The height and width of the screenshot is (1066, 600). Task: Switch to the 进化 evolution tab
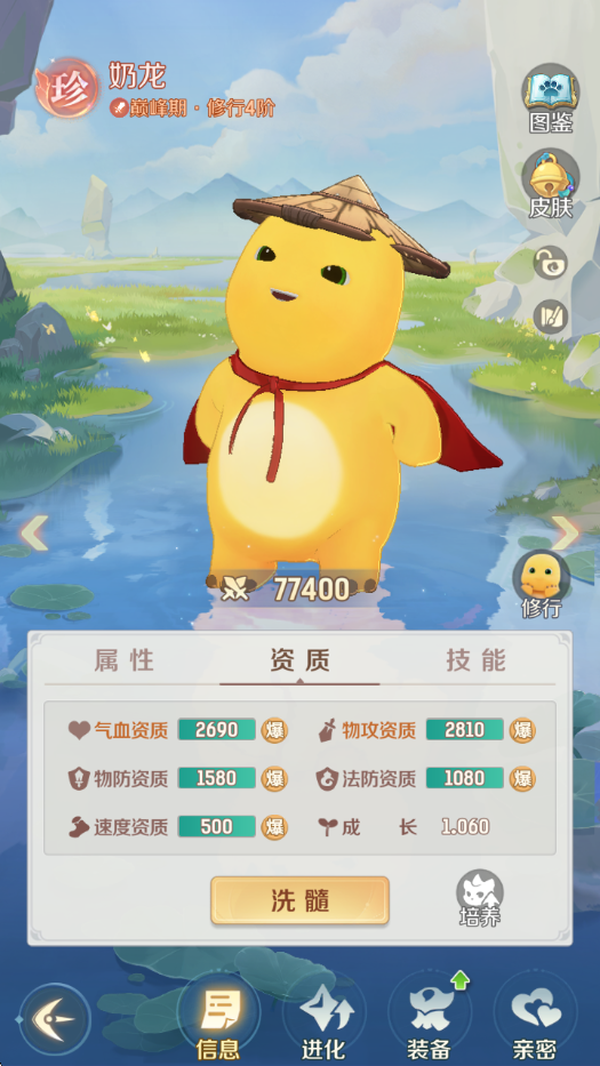pos(323,1020)
